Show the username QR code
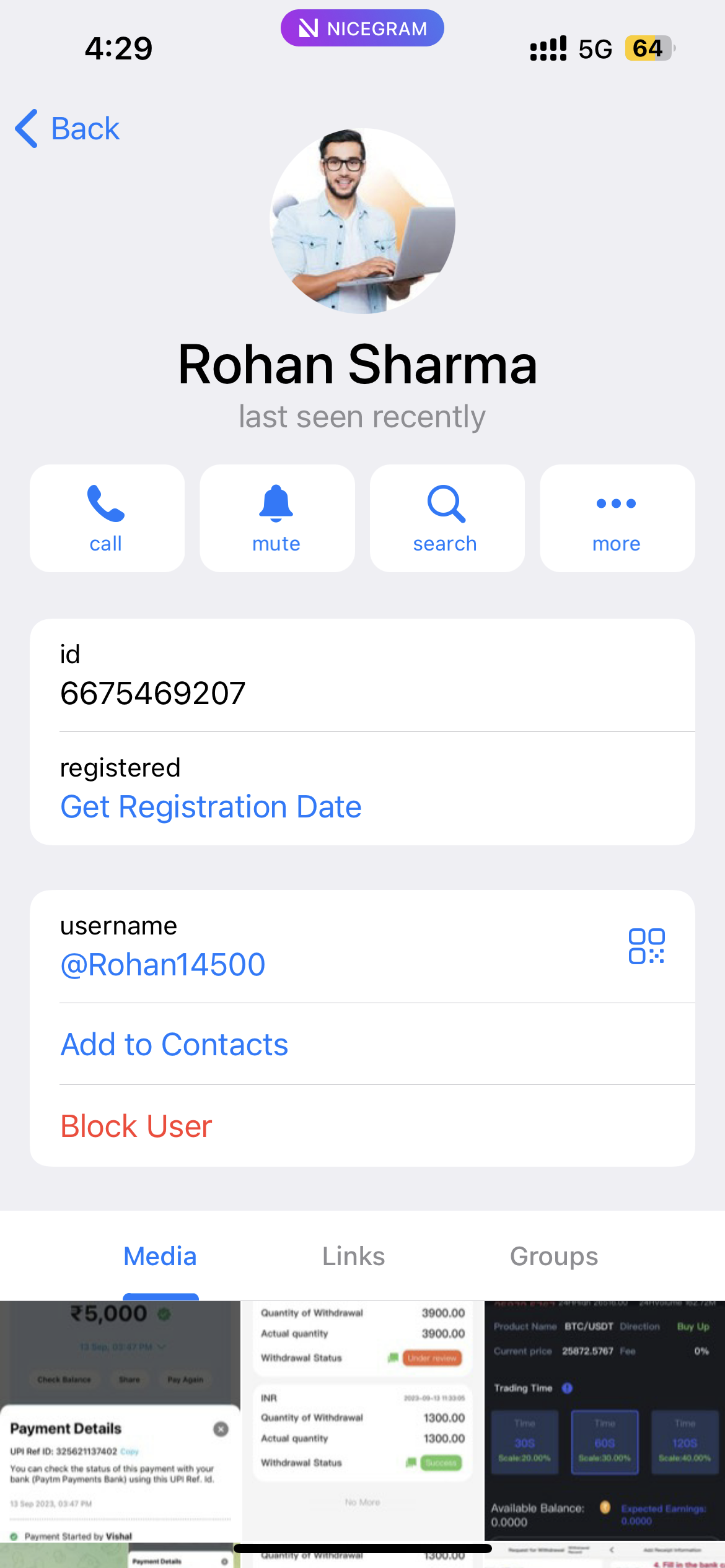This screenshot has width=725, height=1568. 646,946
